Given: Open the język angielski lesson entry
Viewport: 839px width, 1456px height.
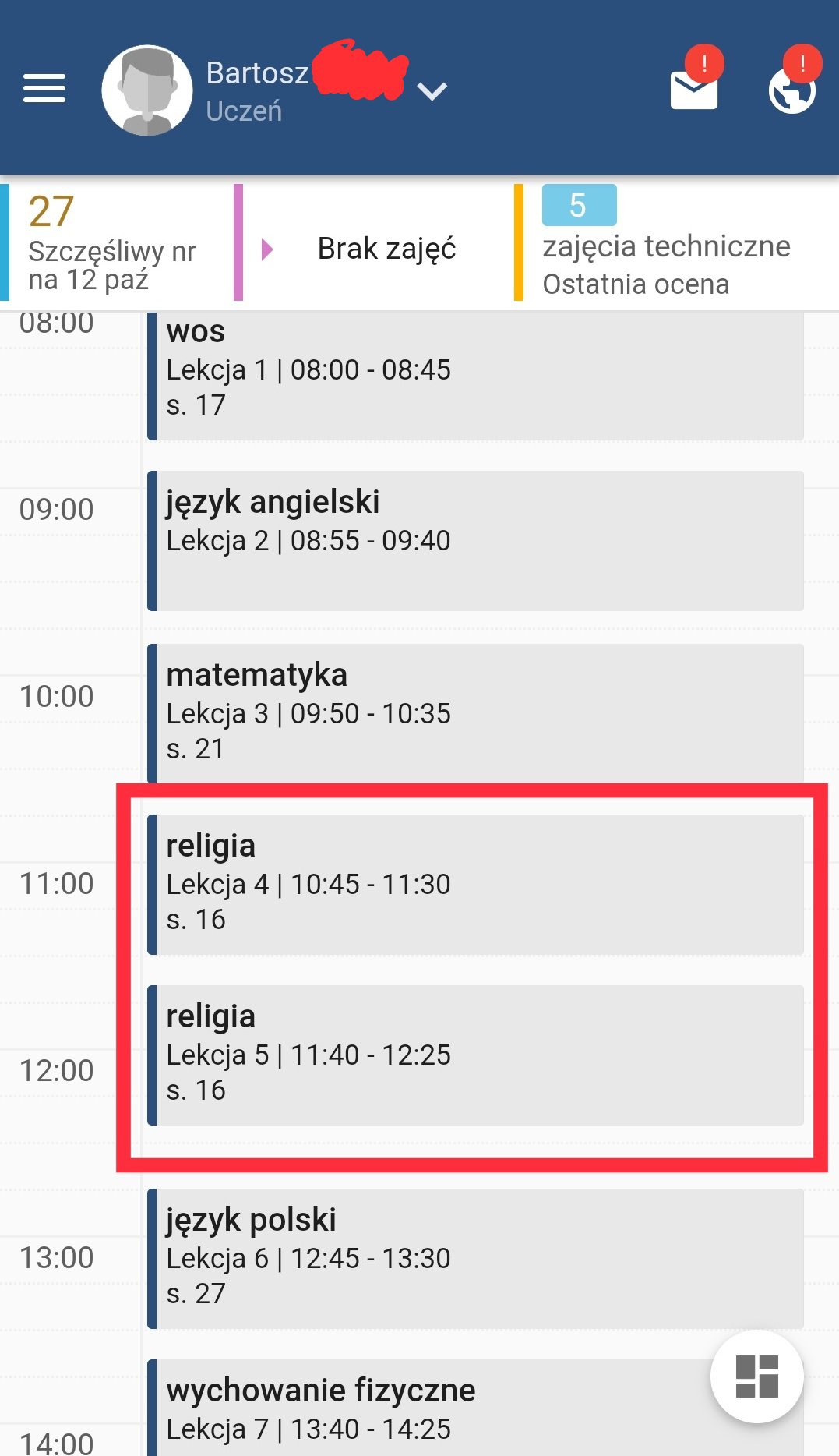Looking at the screenshot, I should click(475, 541).
